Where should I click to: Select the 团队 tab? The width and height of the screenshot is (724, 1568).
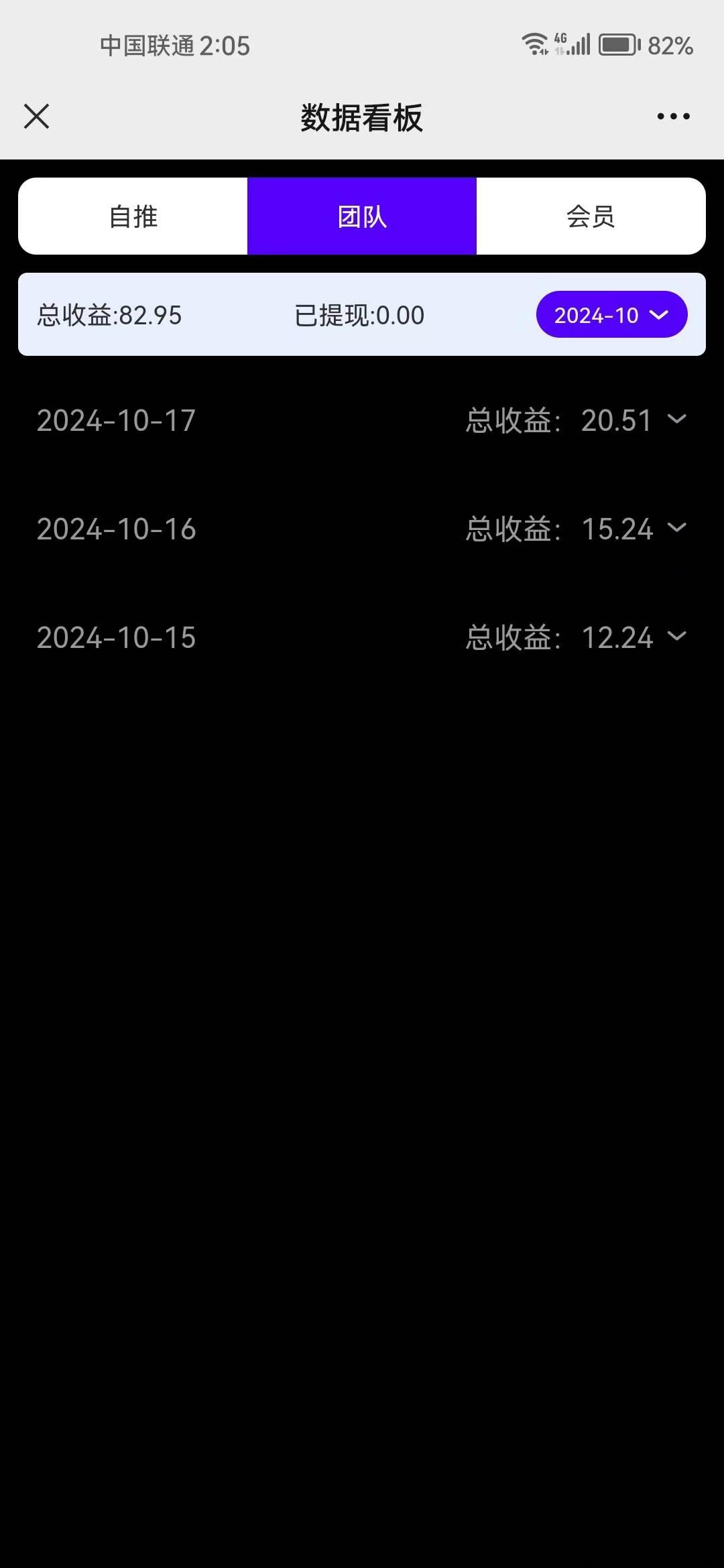[362, 216]
